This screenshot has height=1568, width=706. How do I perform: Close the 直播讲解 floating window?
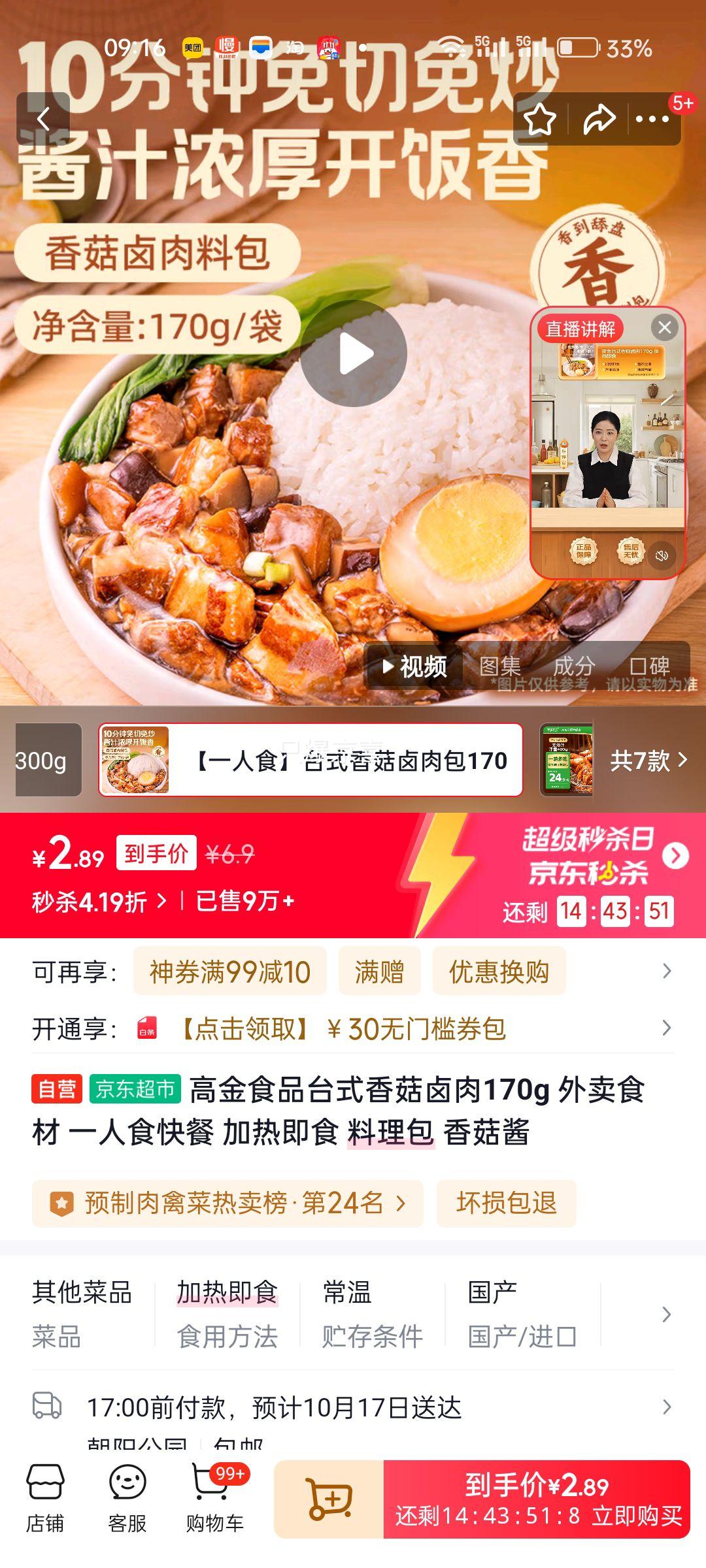665,327
